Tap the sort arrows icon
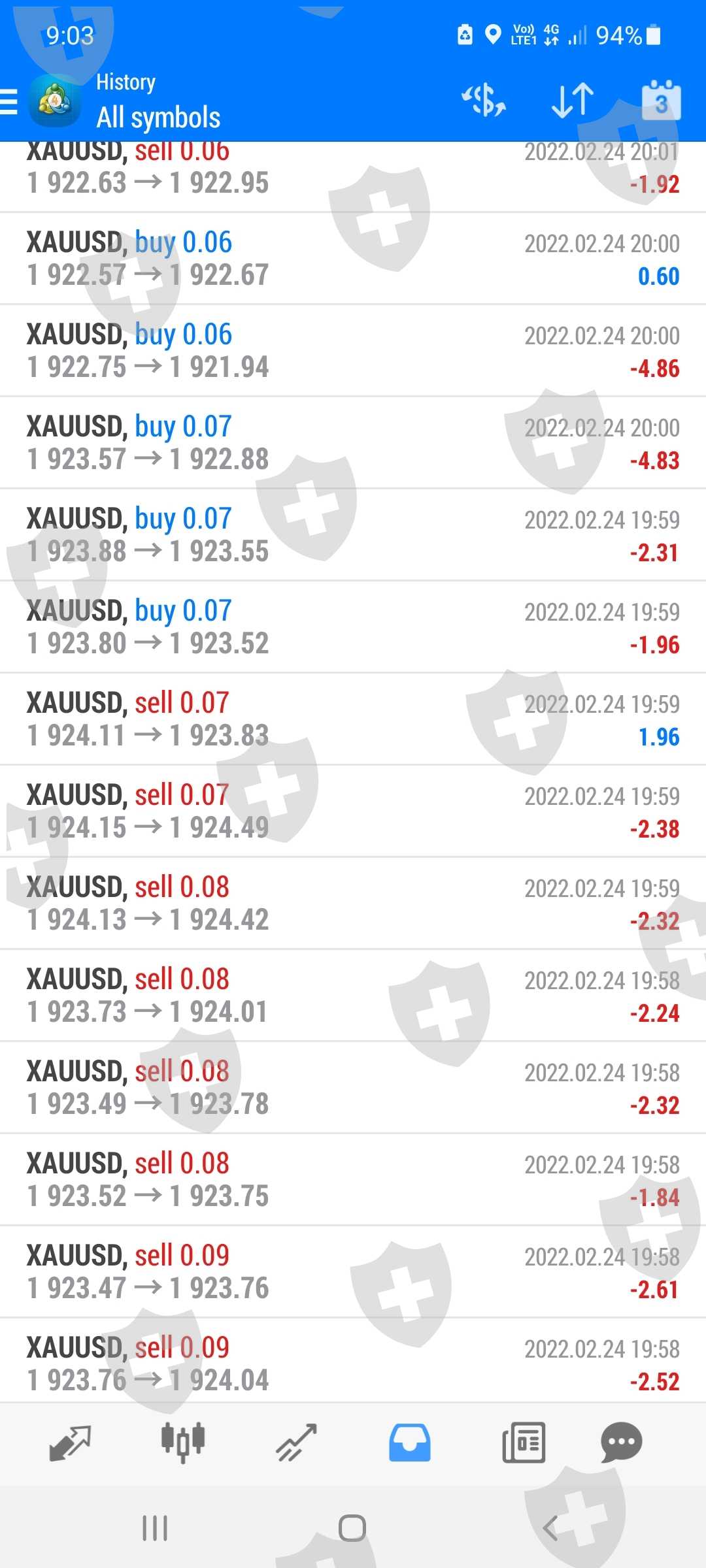The image size is (706, 1568). point(573,101)
